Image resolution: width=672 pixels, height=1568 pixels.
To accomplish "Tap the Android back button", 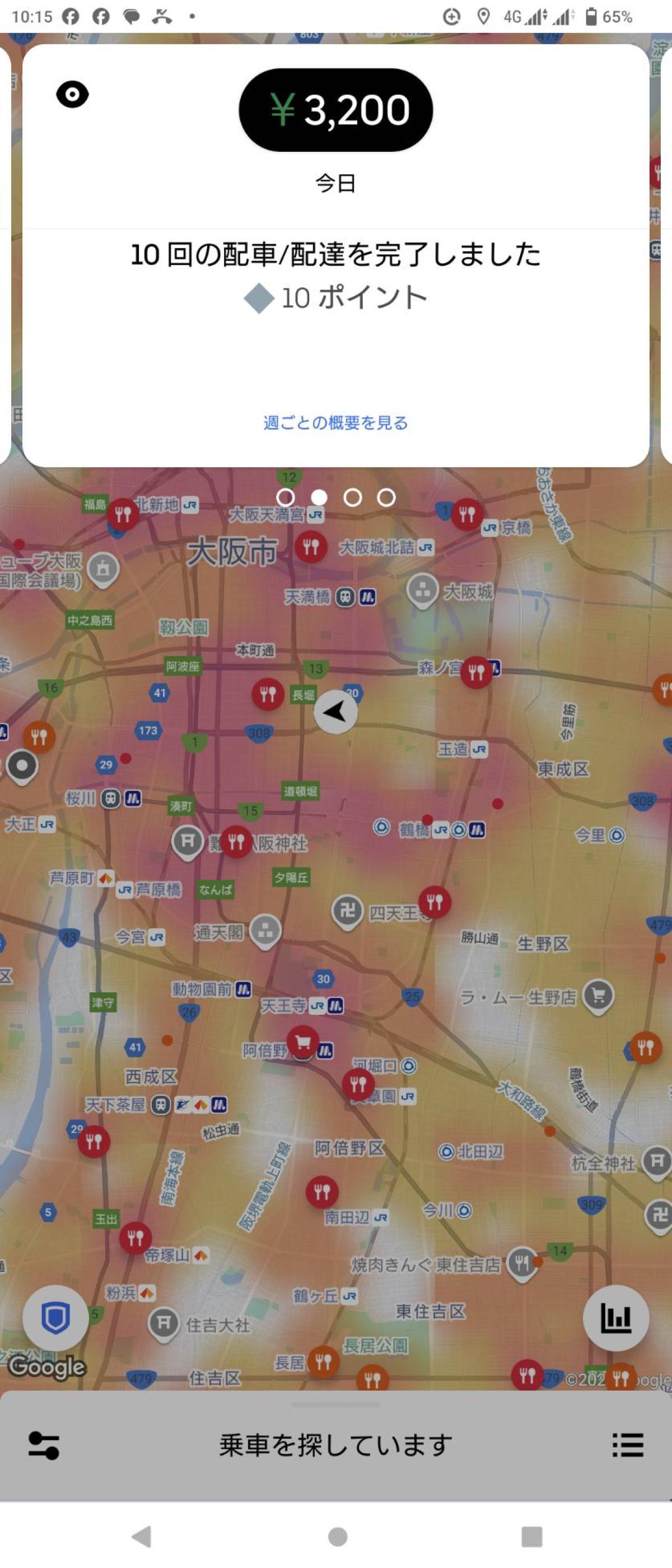I will [x=141, y=1537].
